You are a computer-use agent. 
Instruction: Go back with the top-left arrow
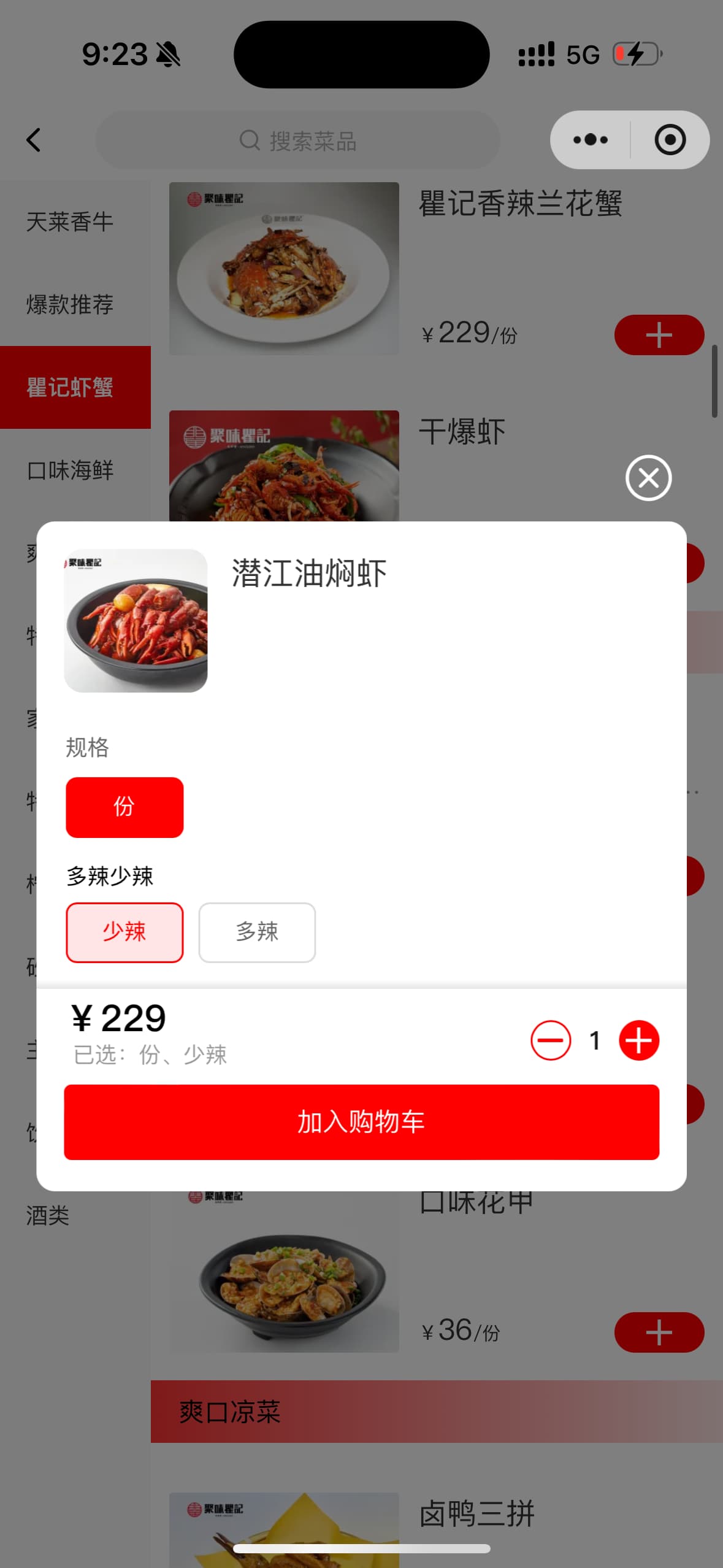coord(34,140)
